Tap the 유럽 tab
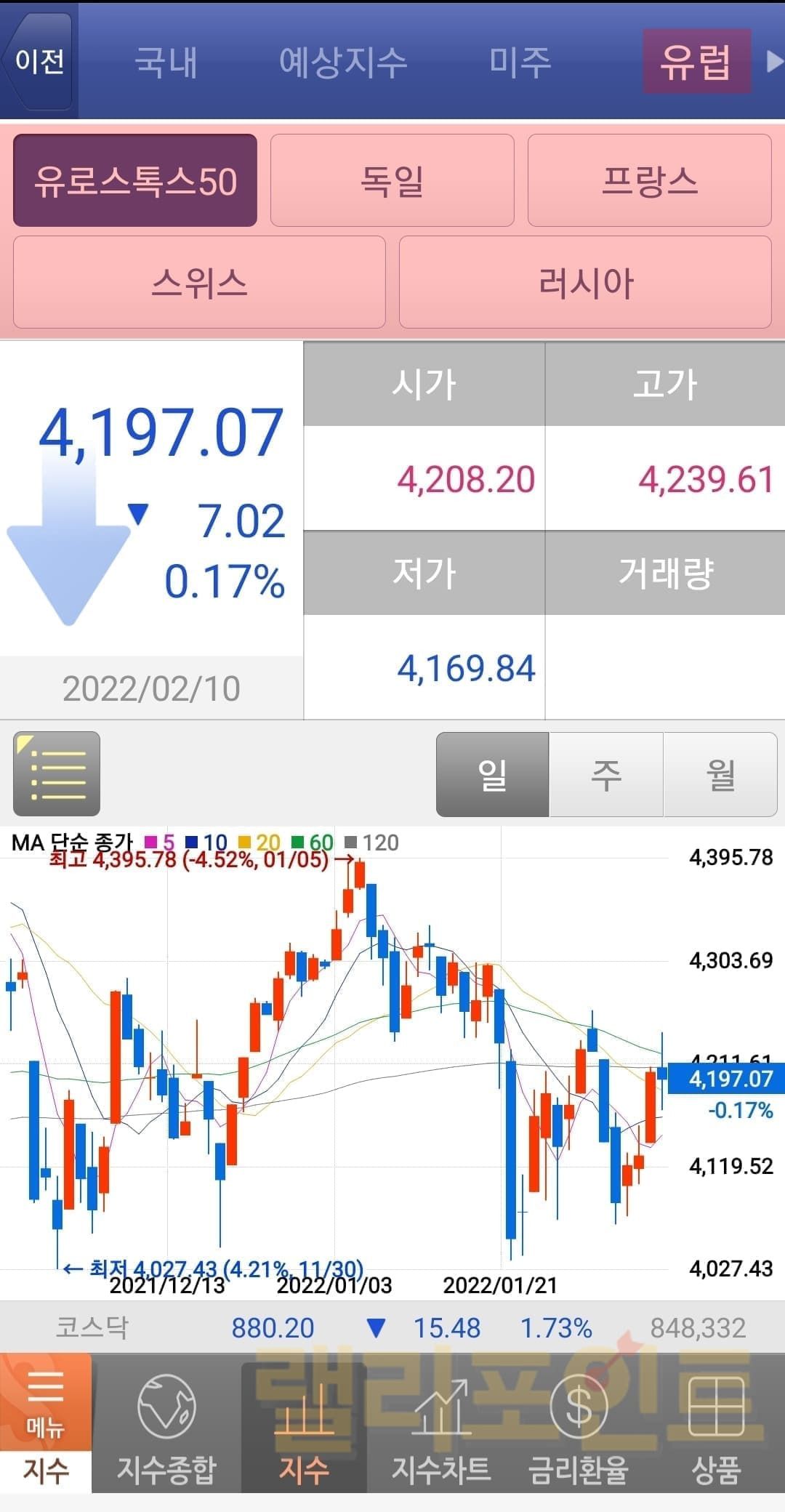The image size is (785, 1512). coord(696,61)
